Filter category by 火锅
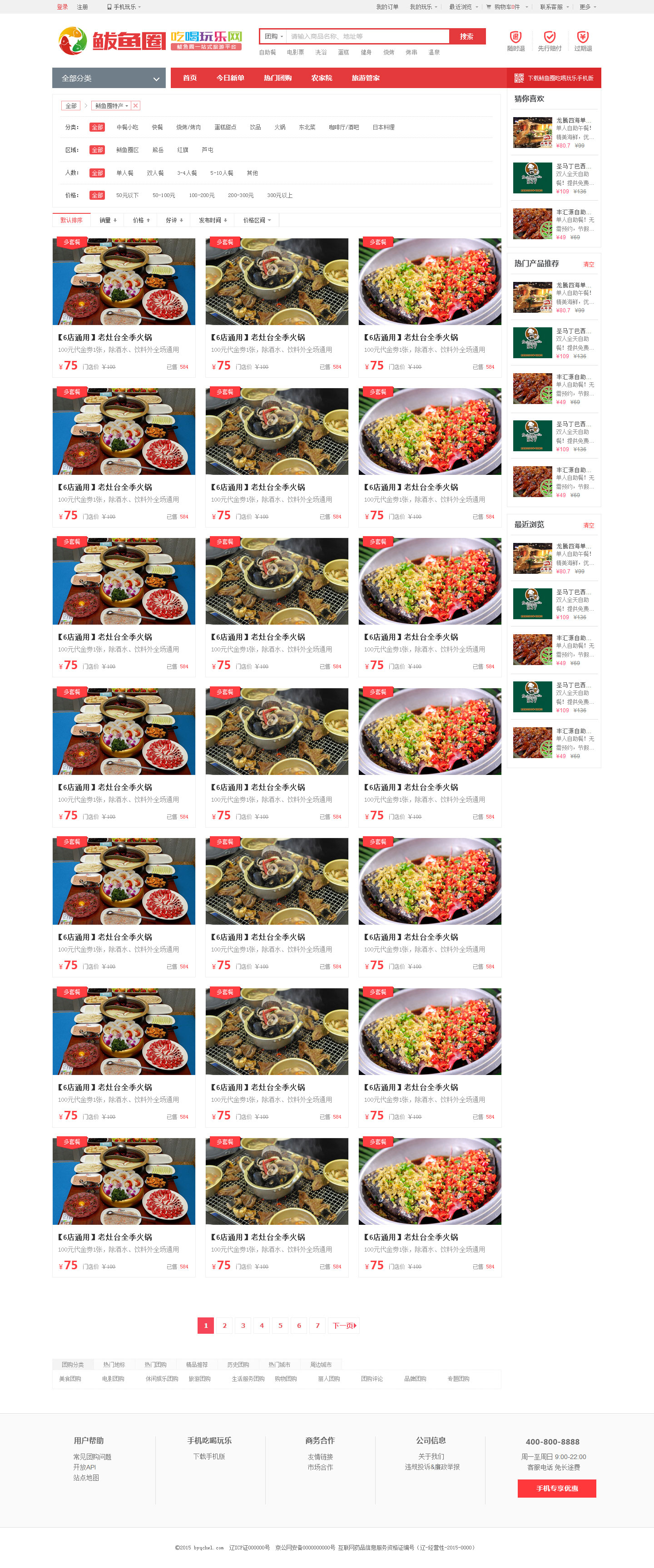 coord(279,128)
